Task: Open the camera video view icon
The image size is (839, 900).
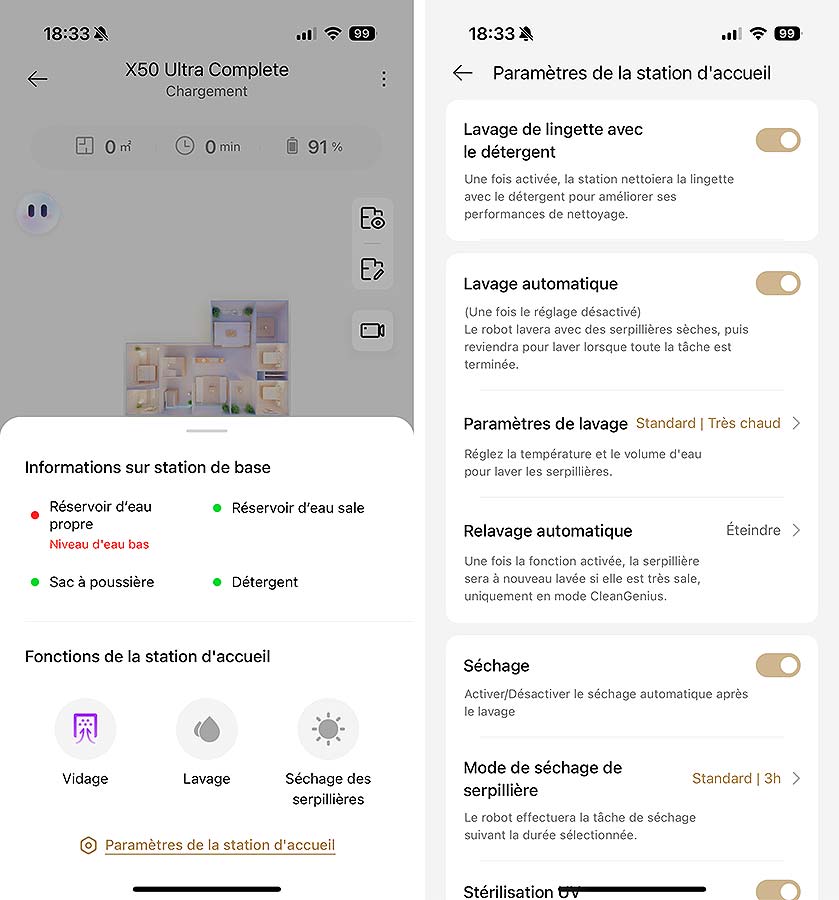Action: point(372,331)
